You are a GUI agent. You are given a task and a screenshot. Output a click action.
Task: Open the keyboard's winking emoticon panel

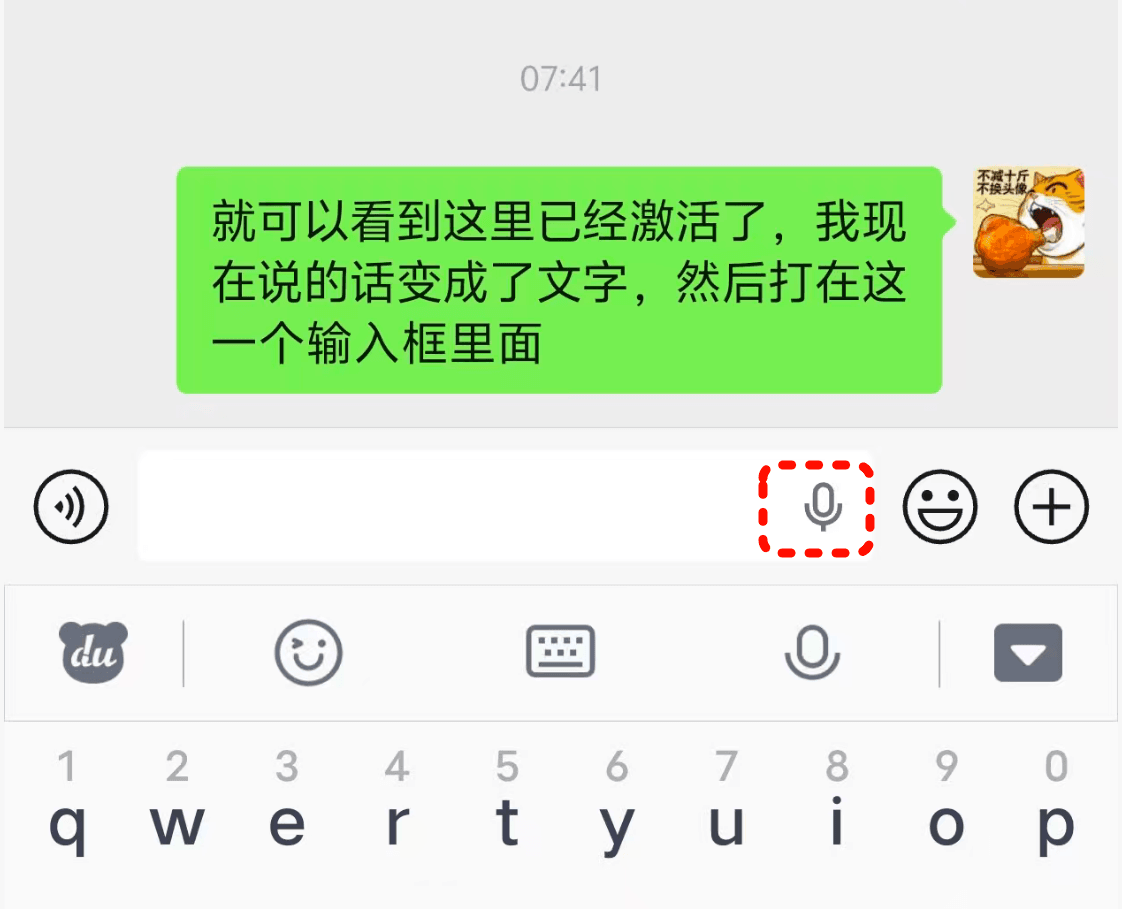click(308, 652)
